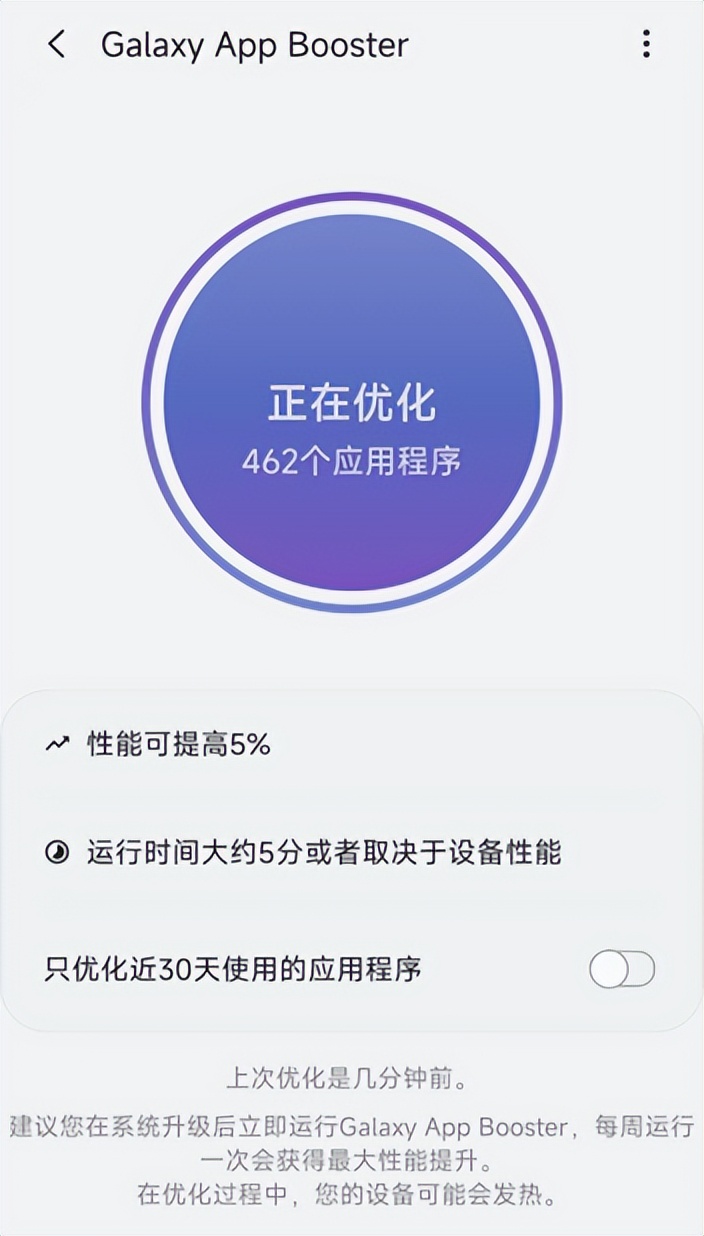The image size is (704, 1236).
Task: Go back from Galaxy App Booster
Action: 57,44
